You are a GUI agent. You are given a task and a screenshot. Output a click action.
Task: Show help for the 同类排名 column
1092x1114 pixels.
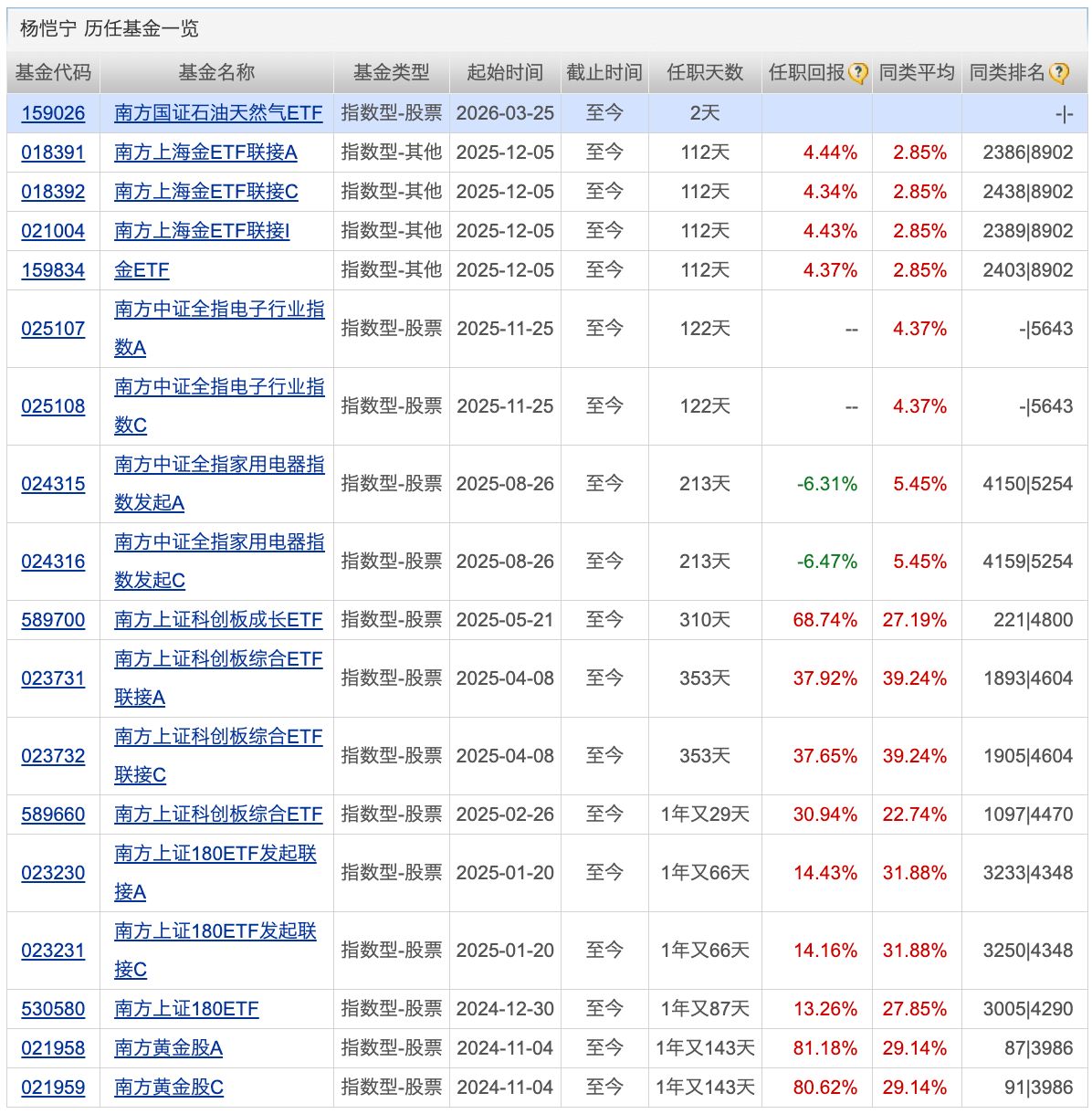coord(1059,73)
